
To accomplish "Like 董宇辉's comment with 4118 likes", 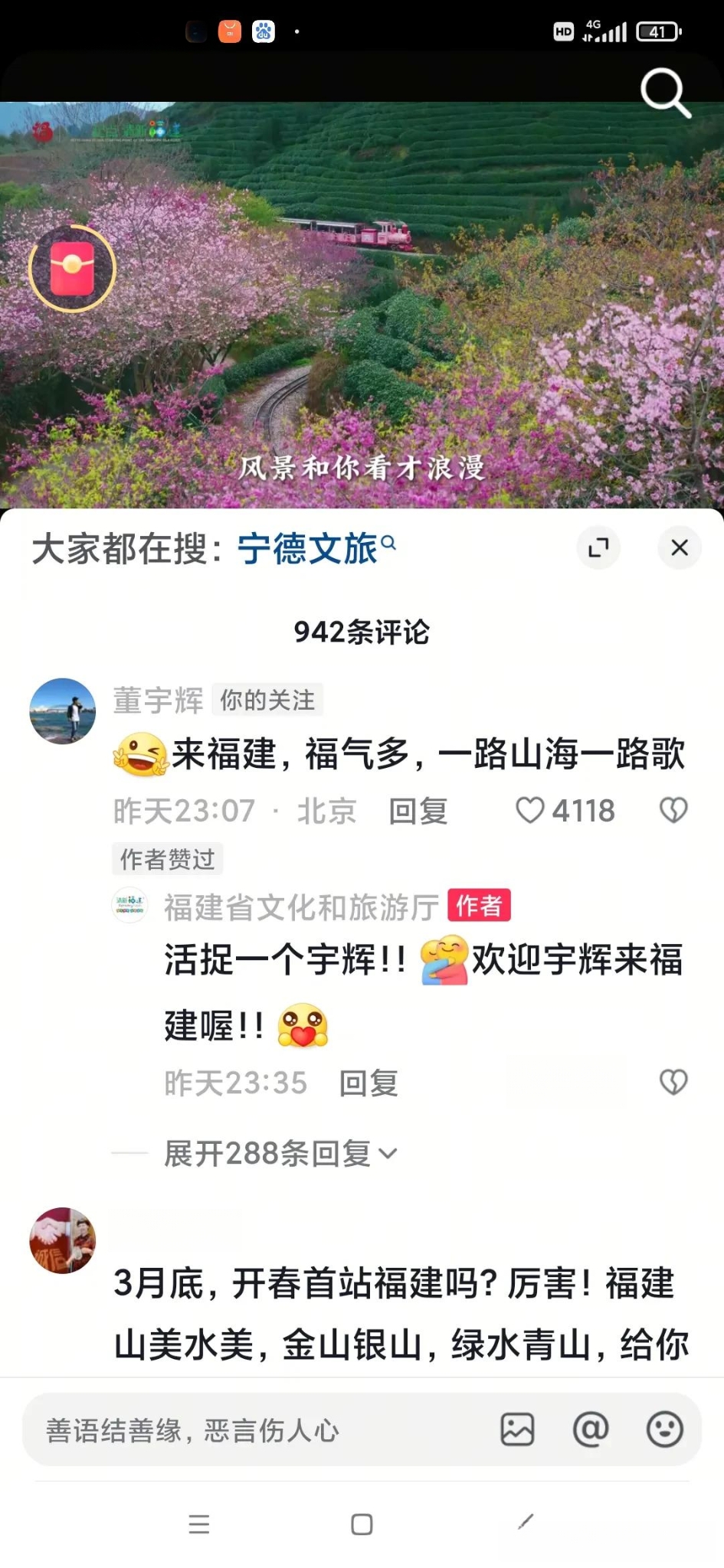I will (530, 810).
